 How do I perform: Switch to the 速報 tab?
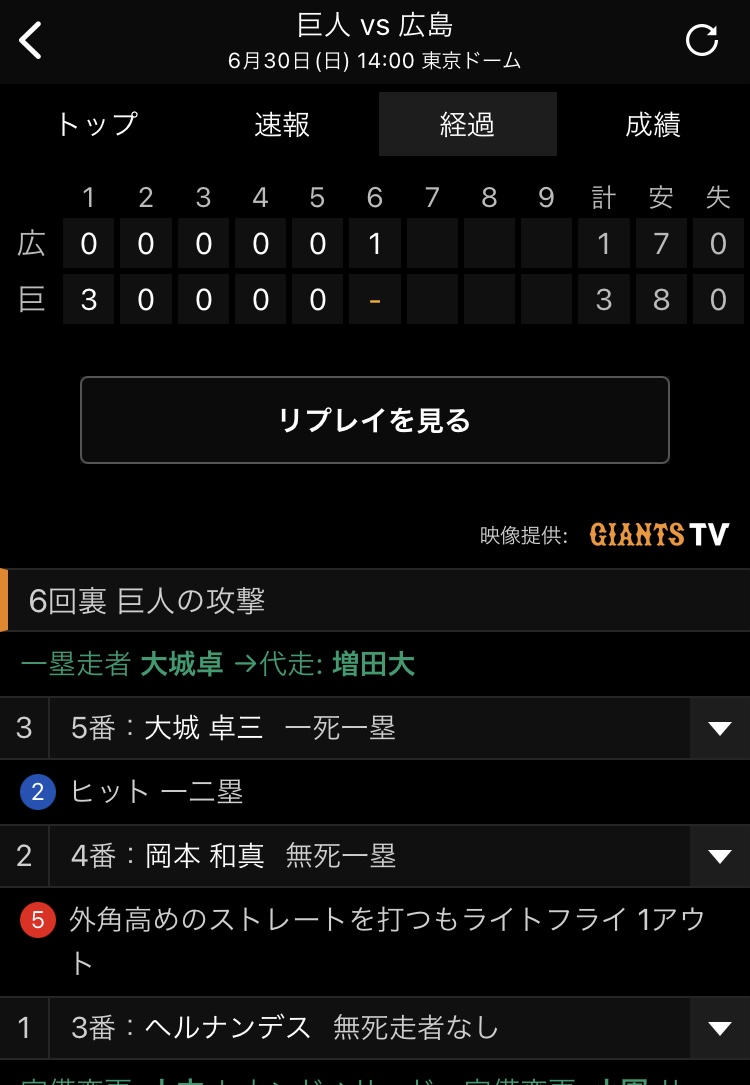pos(282,124)
